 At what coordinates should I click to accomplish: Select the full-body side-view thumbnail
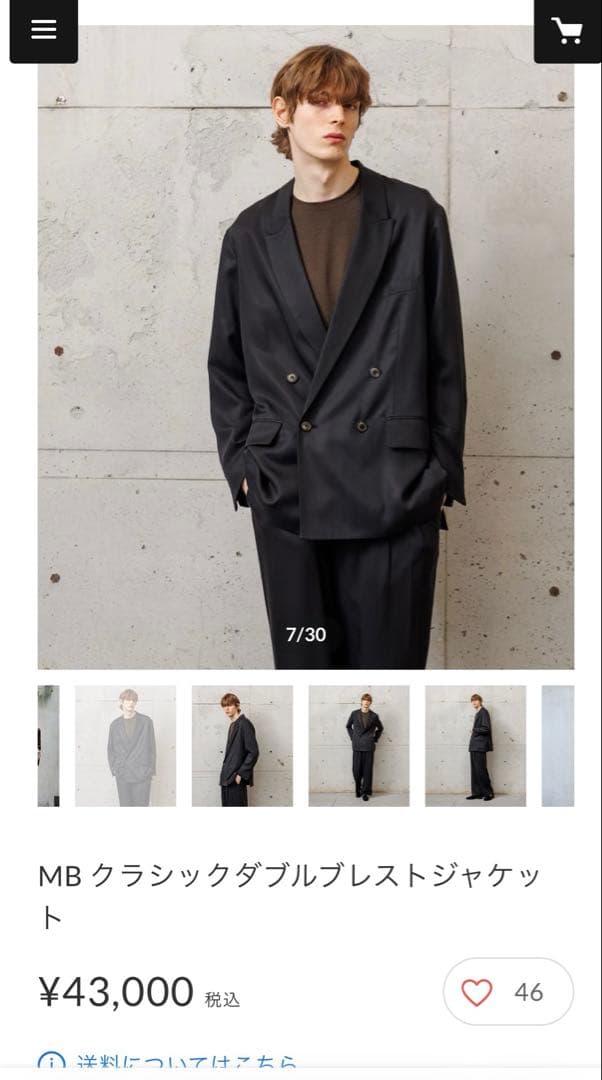coord(475,745)
